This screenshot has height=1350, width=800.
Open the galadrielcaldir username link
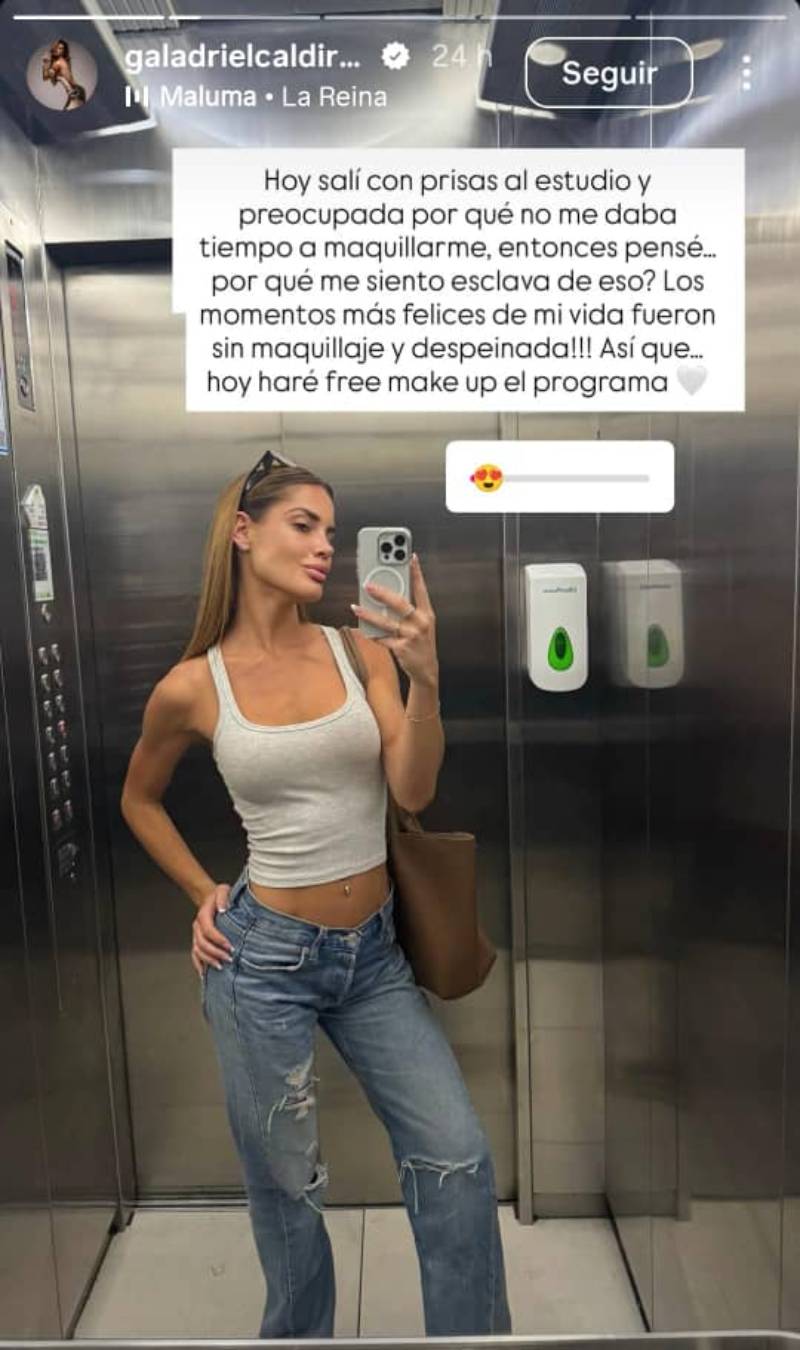241,57
